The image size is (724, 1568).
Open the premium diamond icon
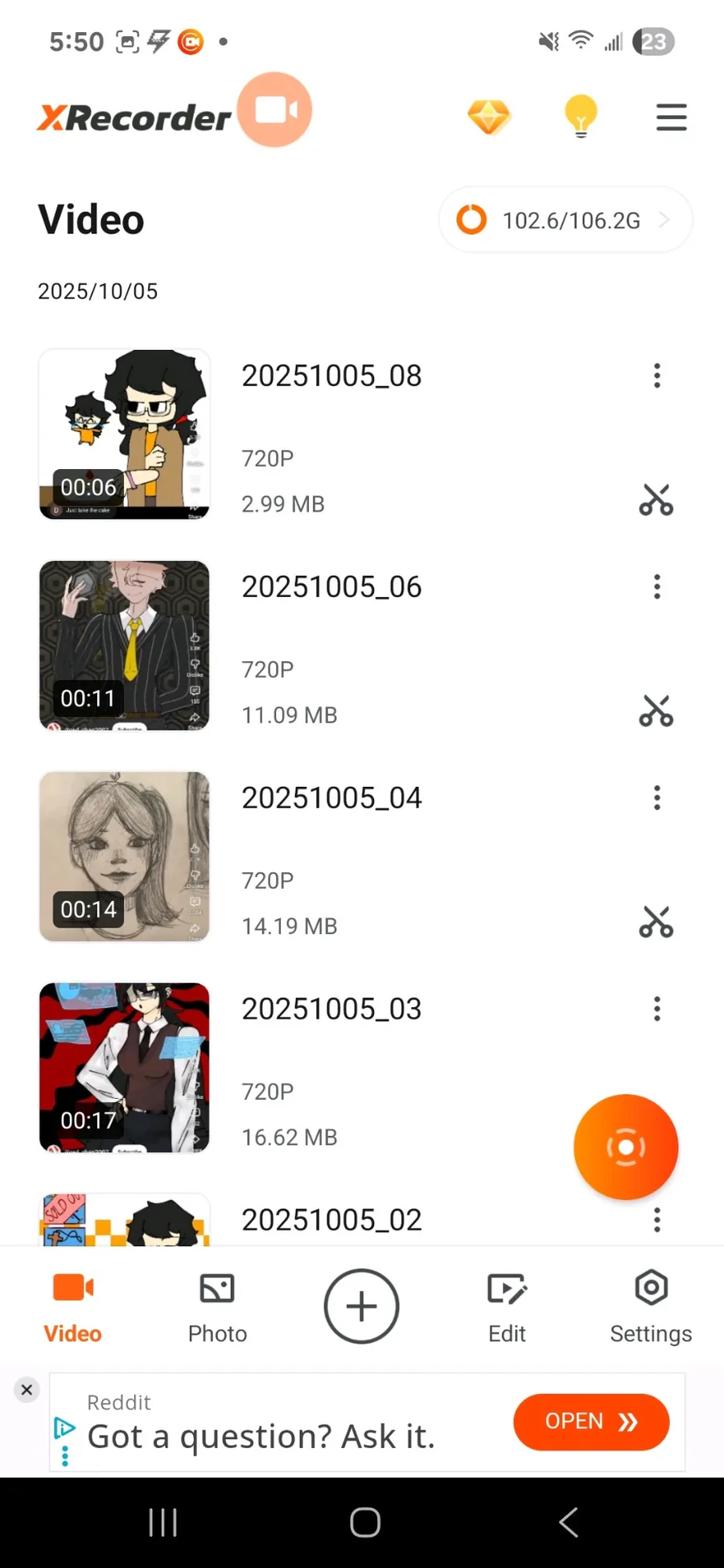point(488,117)
